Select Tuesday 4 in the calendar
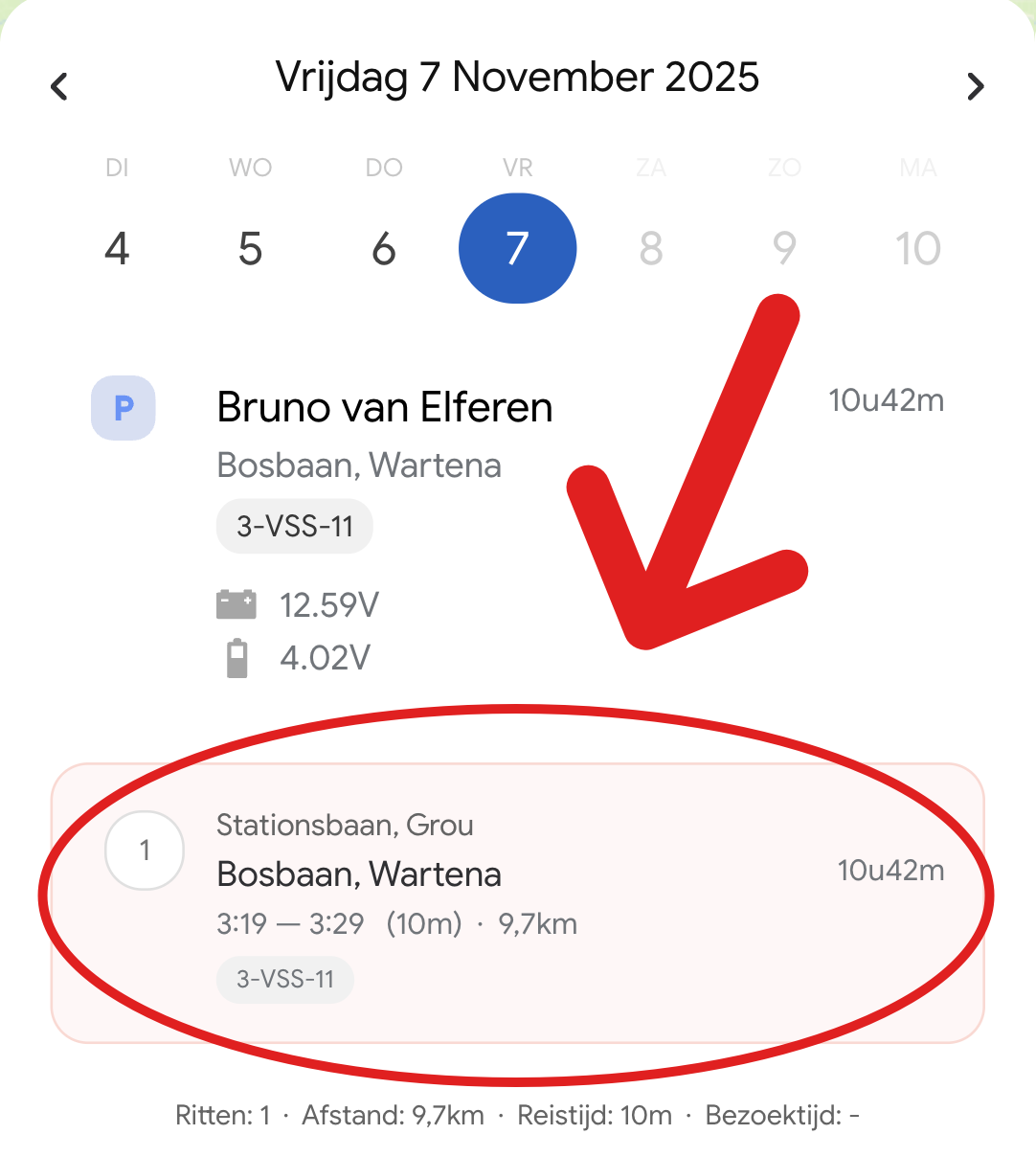 click(117, 248)
